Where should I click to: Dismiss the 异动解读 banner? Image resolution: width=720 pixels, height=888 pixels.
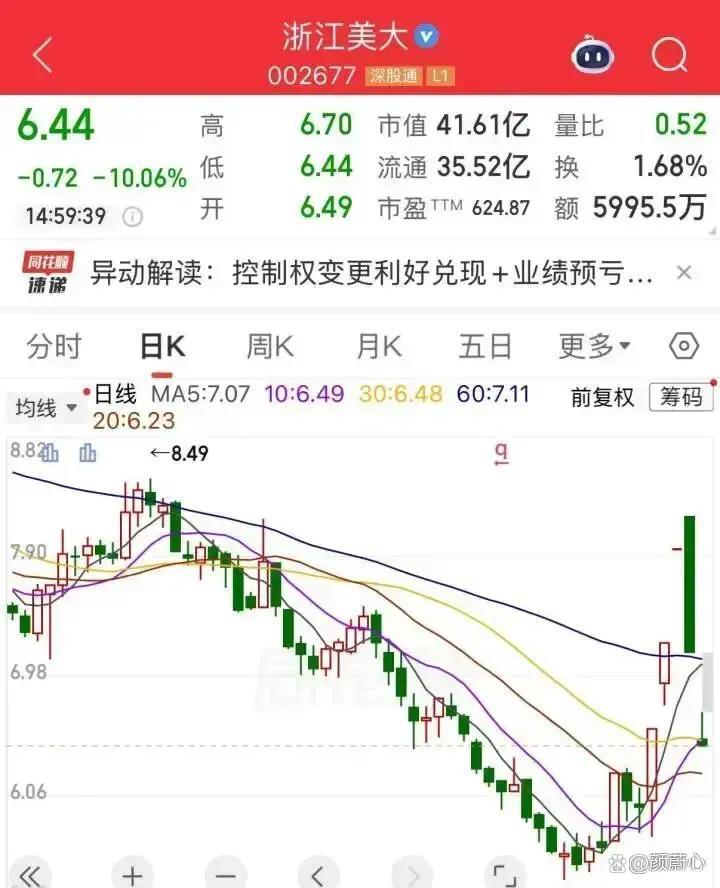[x=684, y=272]
